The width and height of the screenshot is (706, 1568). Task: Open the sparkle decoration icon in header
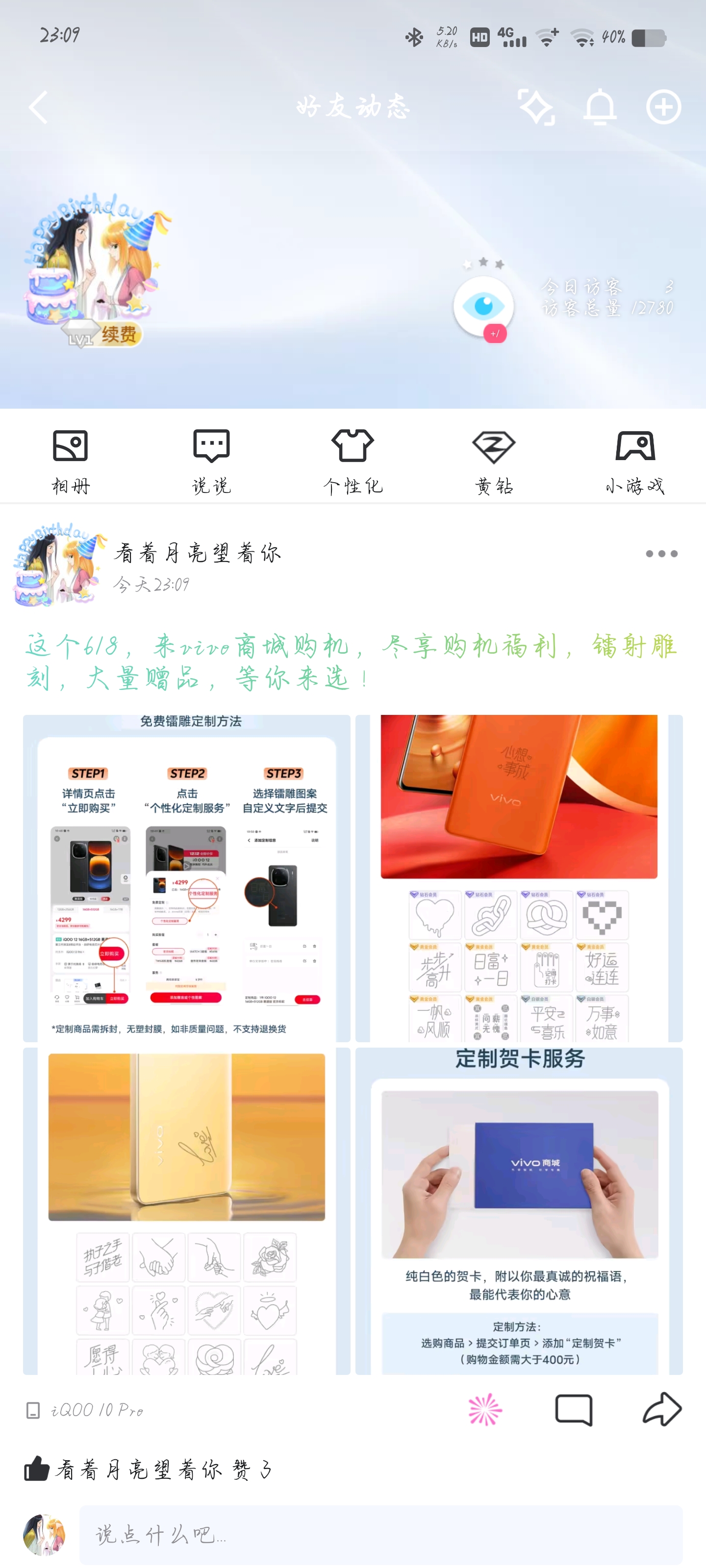[x=536, y=107]
